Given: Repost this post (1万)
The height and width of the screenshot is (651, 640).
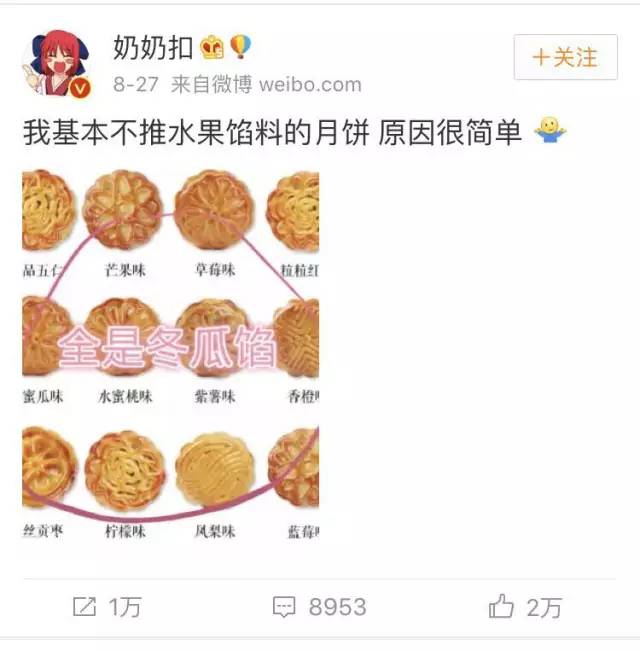Looking at the screenshot, I should click(x=107, y=606).
